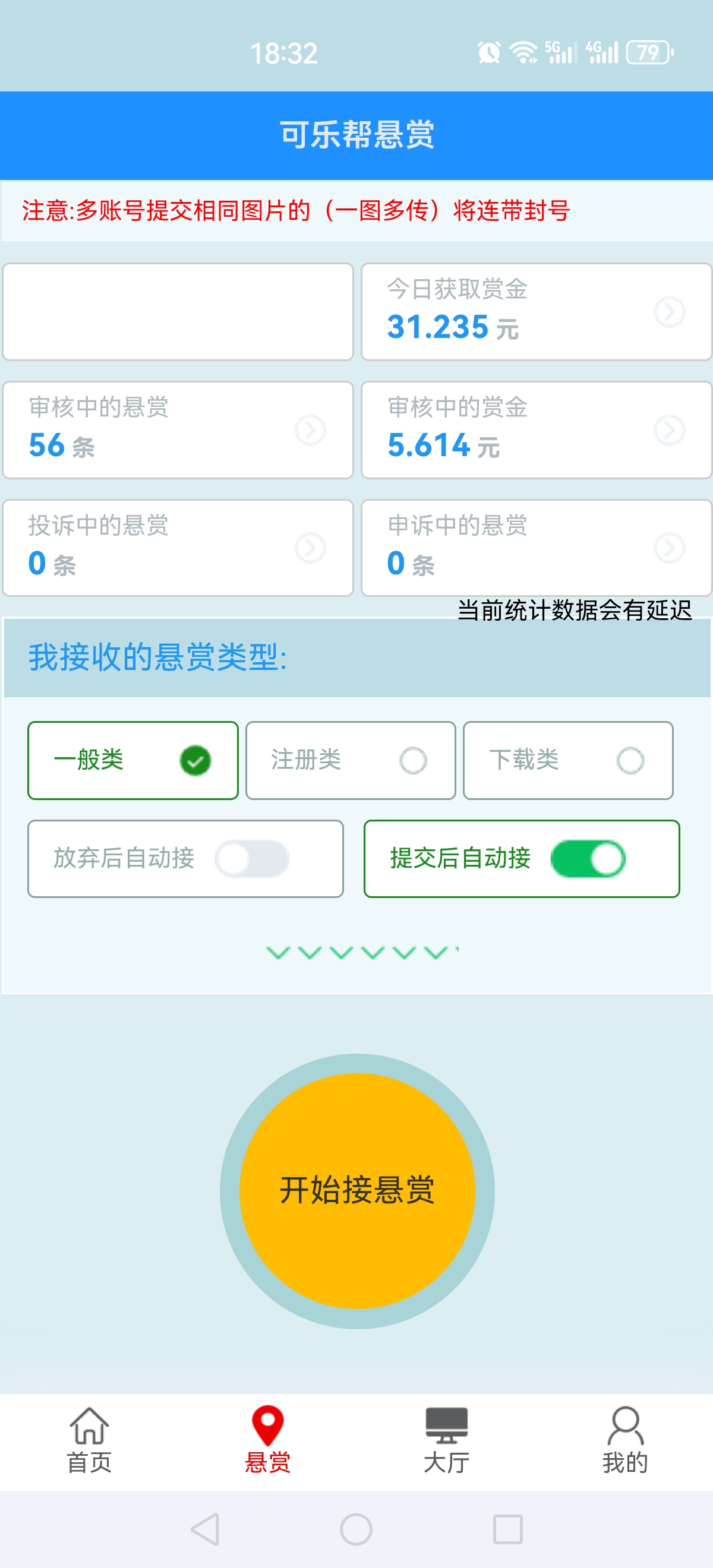Open the 审核中的悬赏 card
This screenshot has height=1568, width=713.
pos(178,430)
